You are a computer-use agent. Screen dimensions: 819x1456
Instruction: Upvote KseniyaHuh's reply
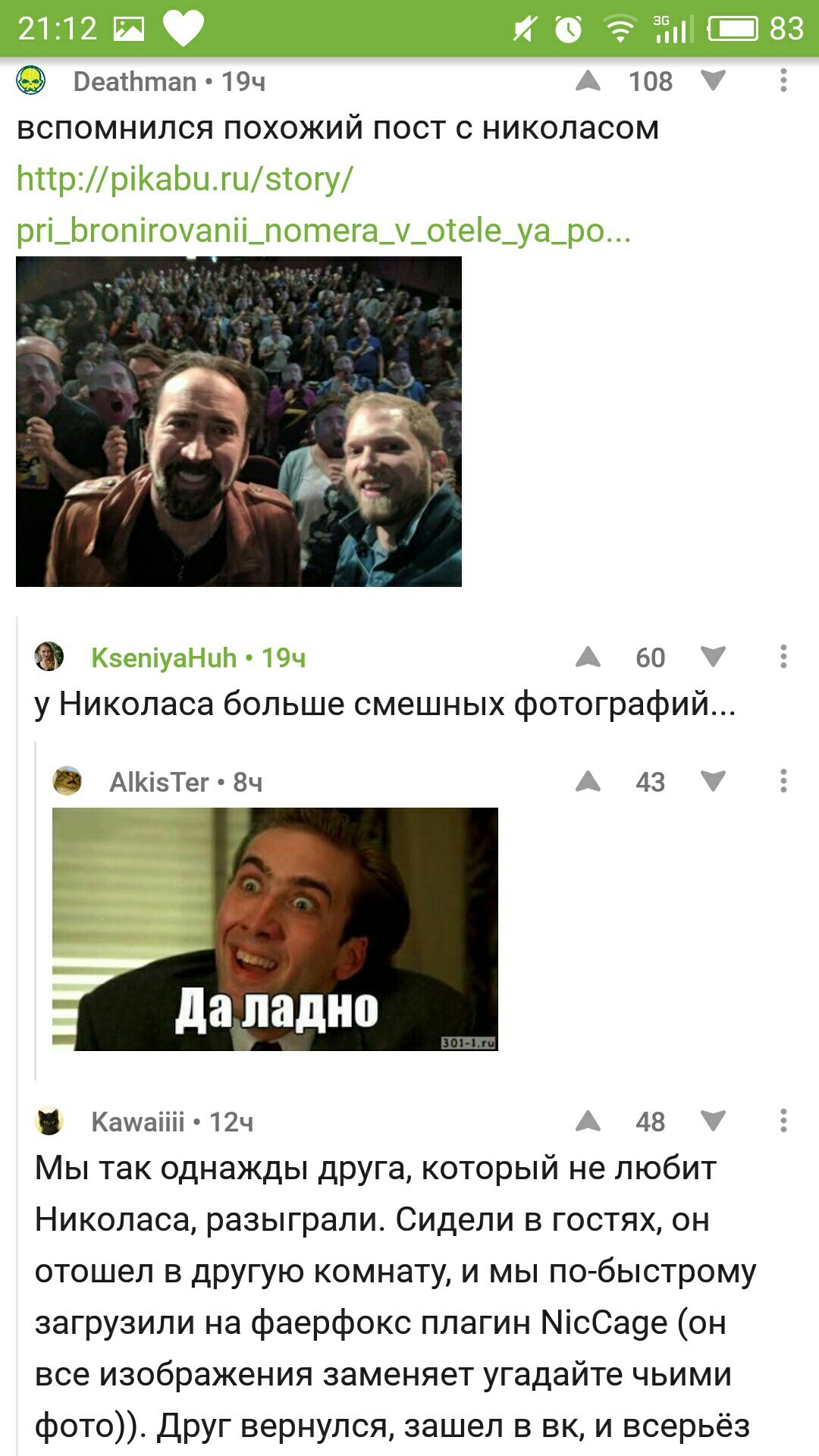[588, 657]
